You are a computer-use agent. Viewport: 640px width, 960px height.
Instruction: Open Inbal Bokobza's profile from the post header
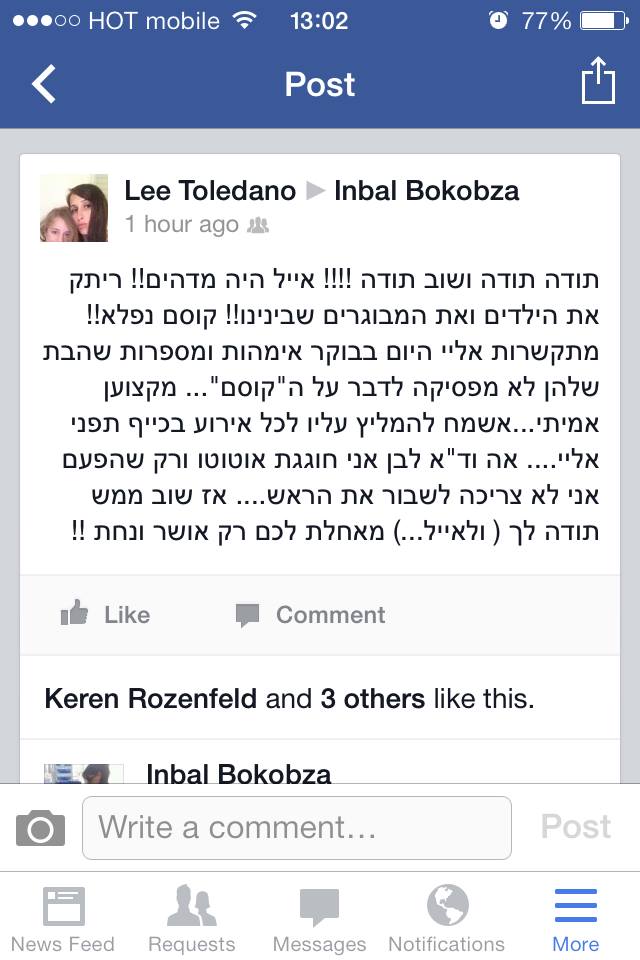427,190
